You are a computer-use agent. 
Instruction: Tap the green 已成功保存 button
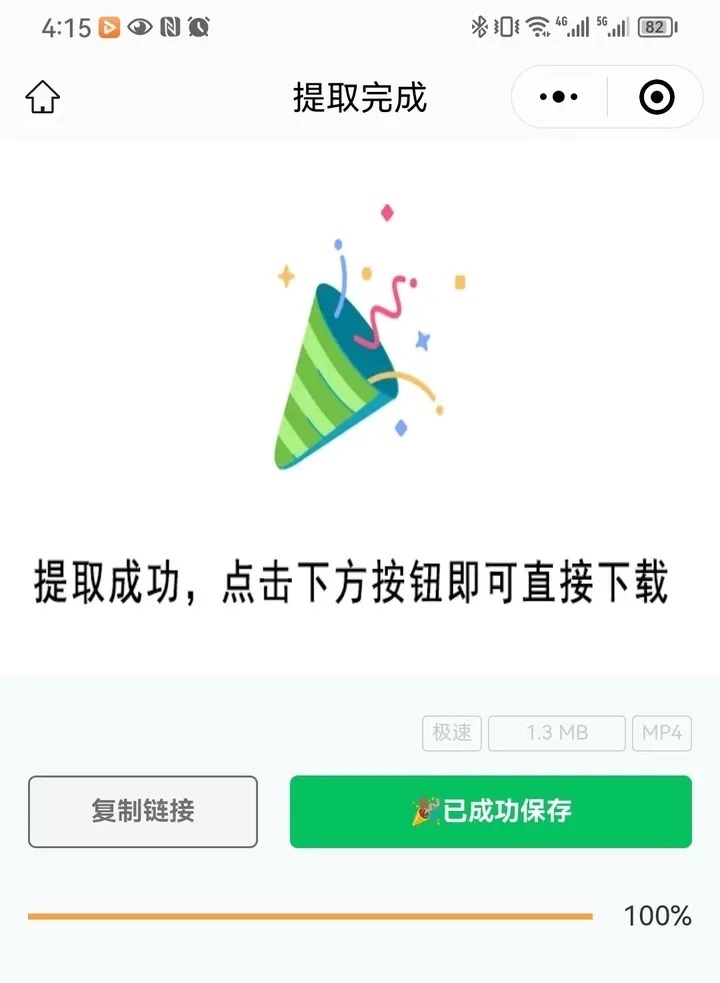(x=490, y=811)
